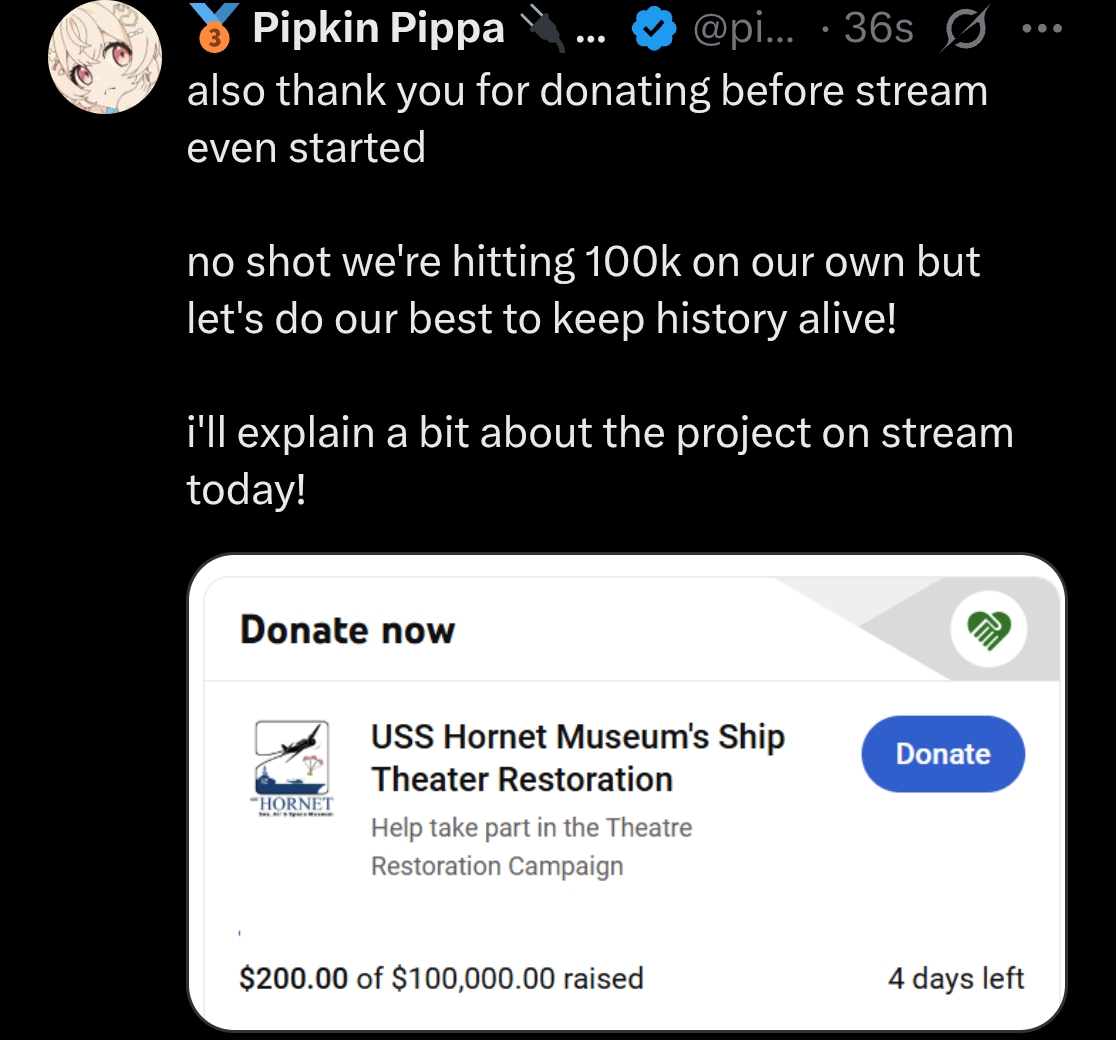Open the attached USS Hornet donation image
This screenshot has height=1040, width=1116.
coord(626,790)
